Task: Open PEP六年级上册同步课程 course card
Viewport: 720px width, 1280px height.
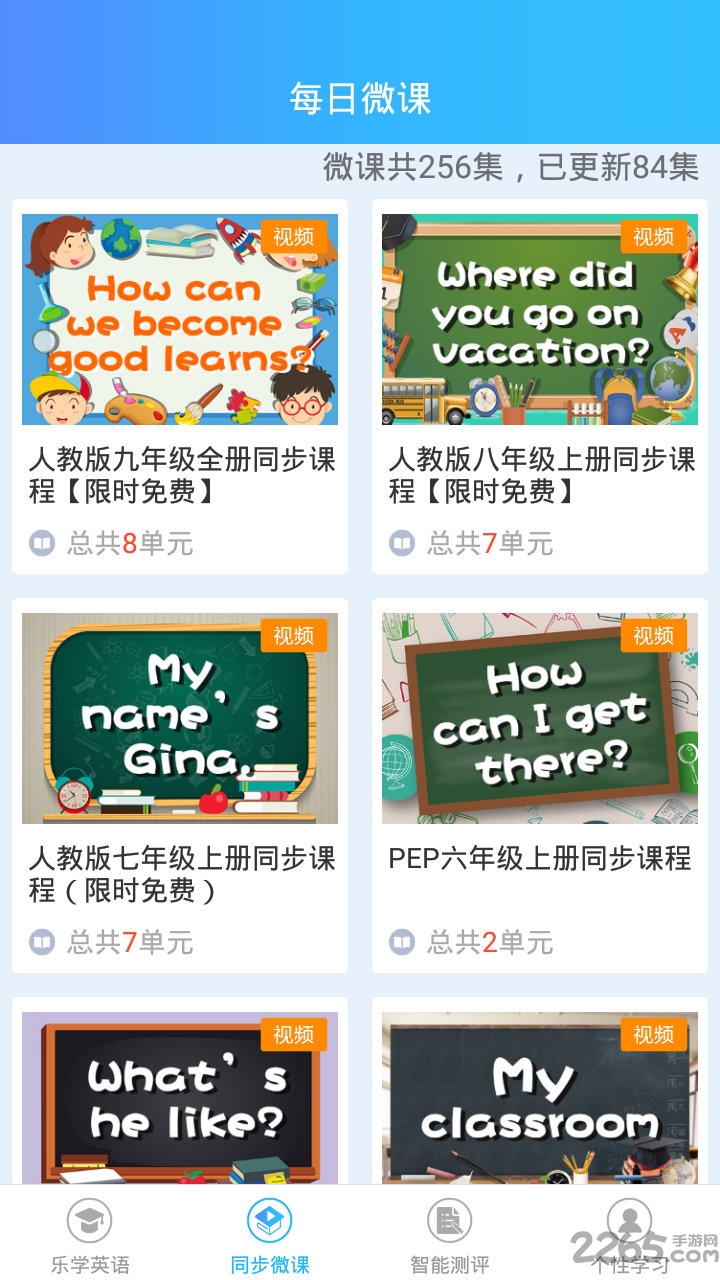Action: (x=540, y=785)
